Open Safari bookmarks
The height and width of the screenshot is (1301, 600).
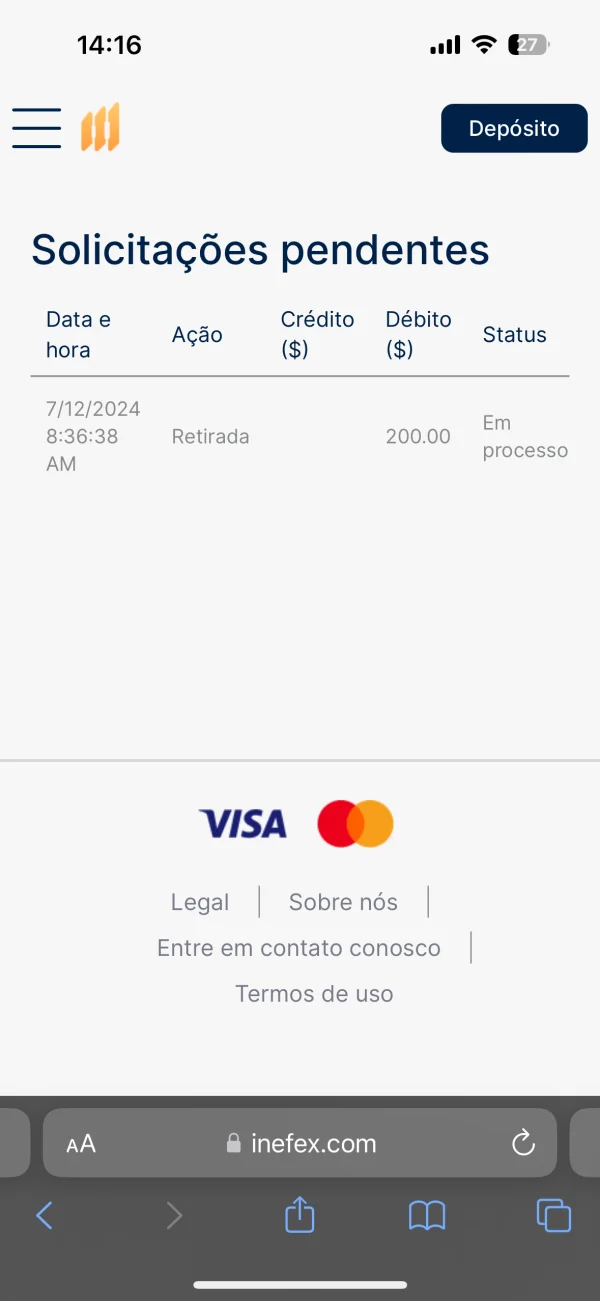(427, 1216)
